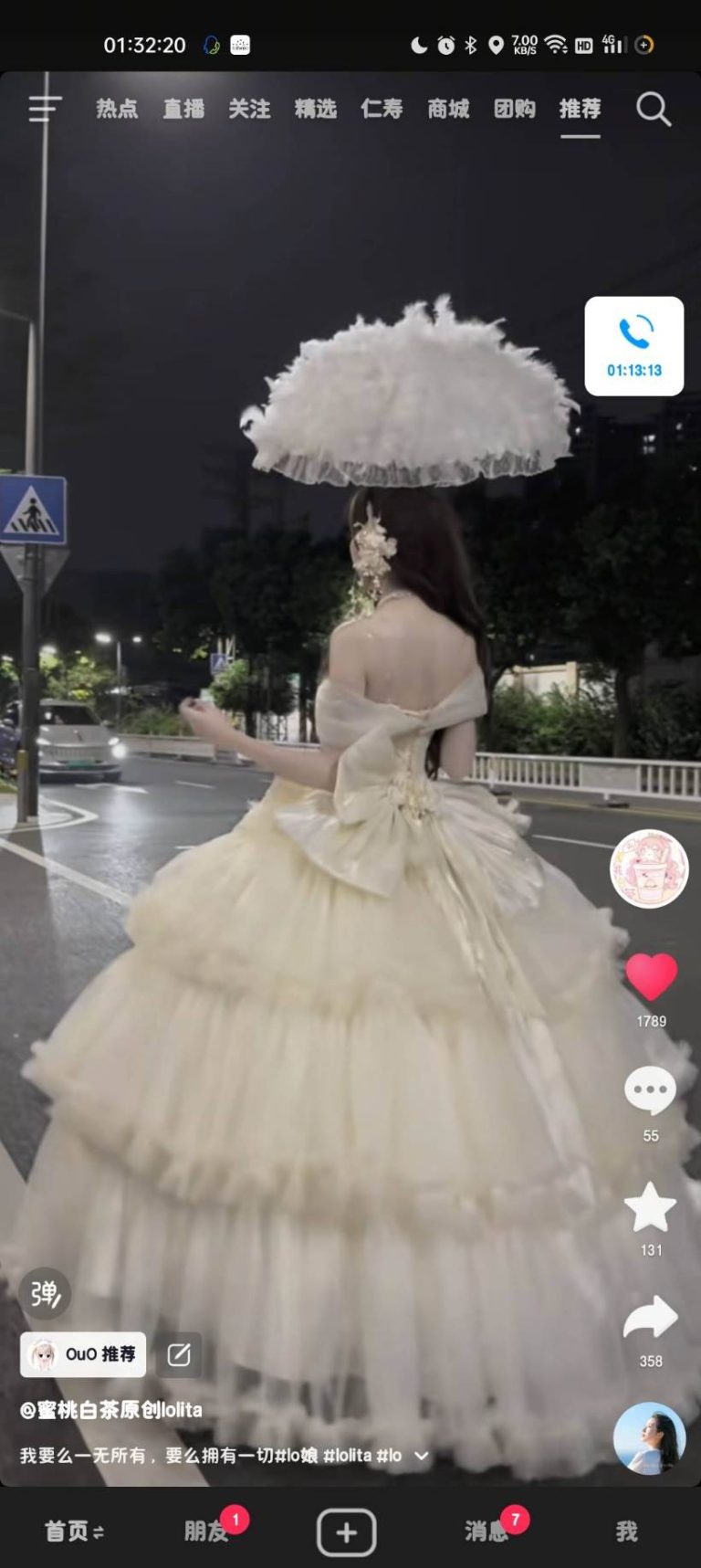Return to the ongoing call bubble

point(633,346)
